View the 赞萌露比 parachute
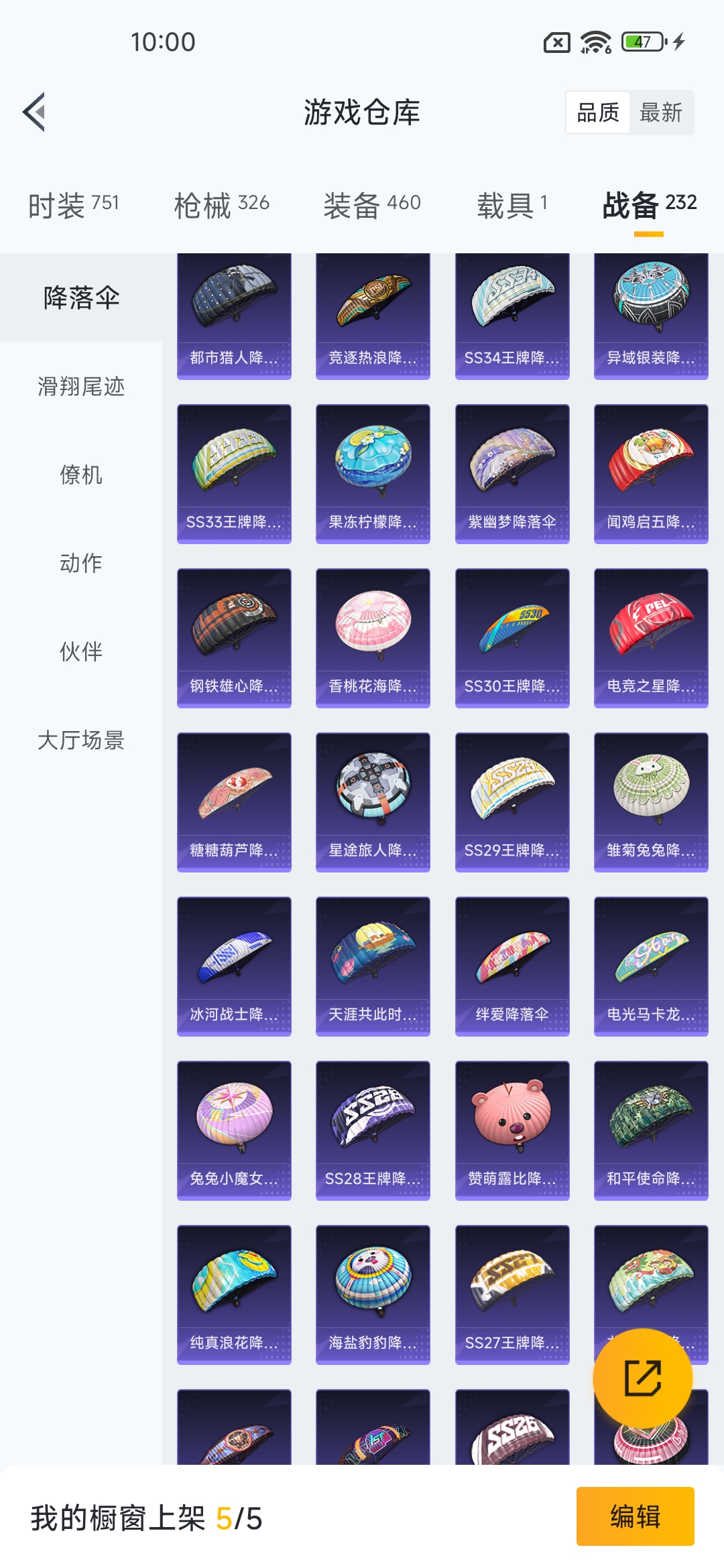724x1568 pixels. pos(512,1130)
